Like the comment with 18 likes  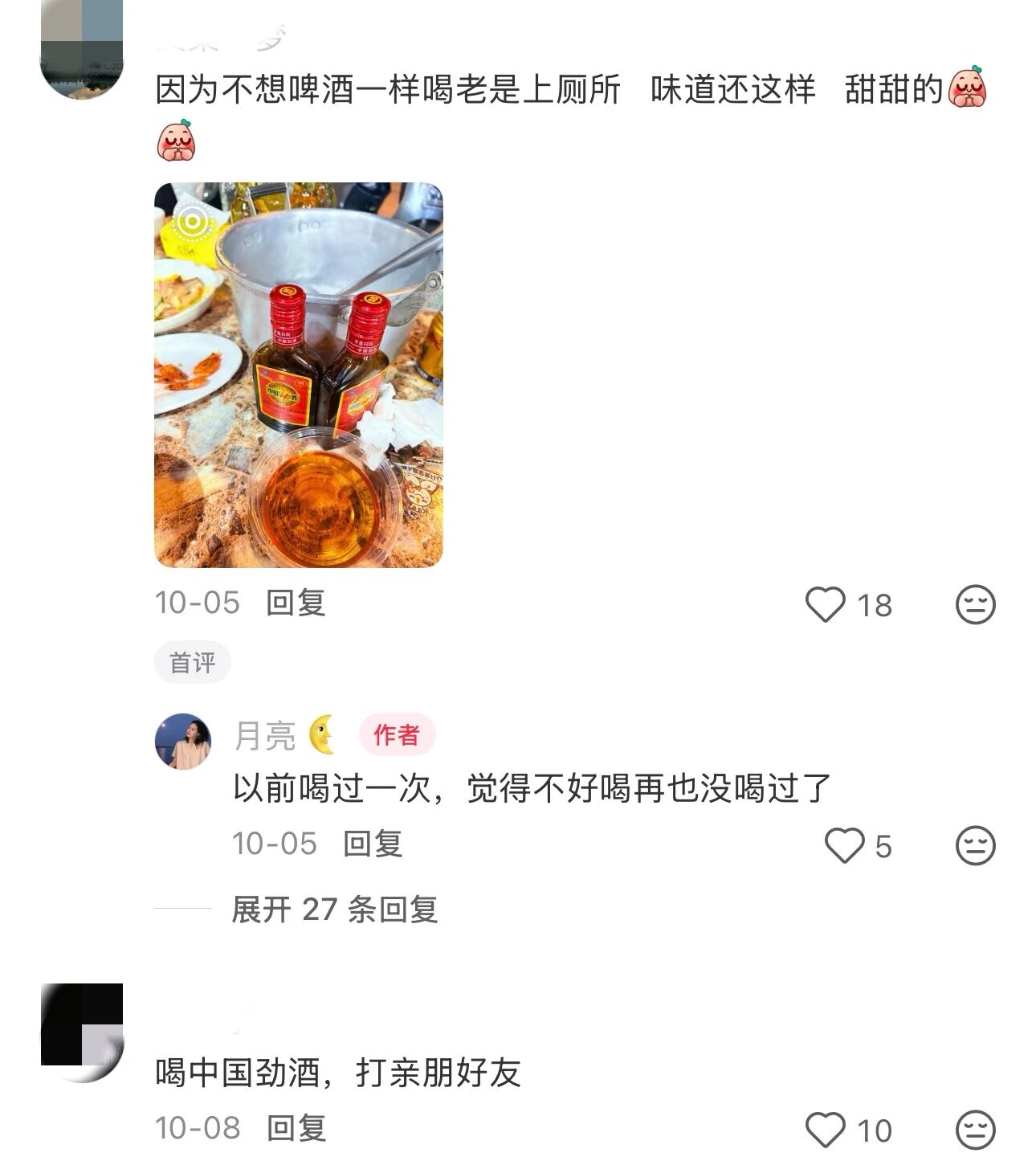(x=826, y=604)
